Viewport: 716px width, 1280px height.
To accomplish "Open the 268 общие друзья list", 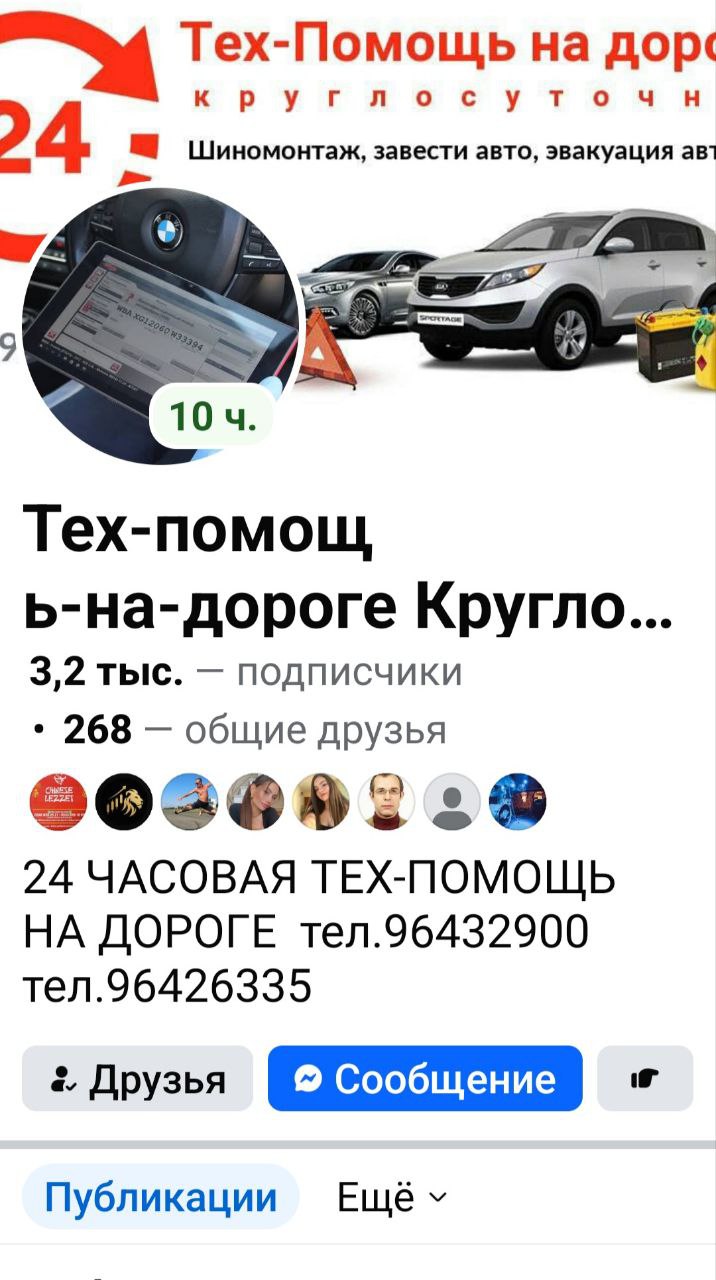I will (x=254, y=731).
